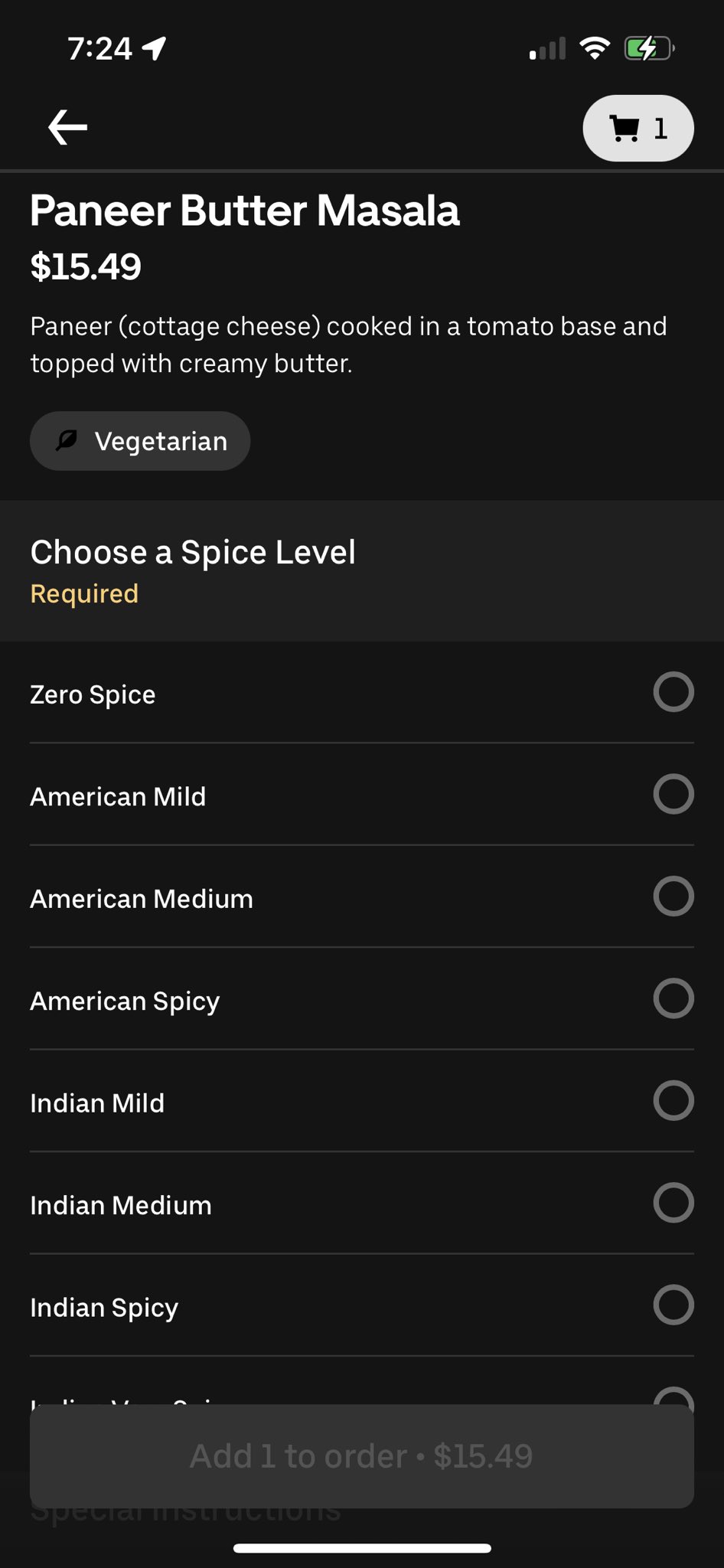Tap the clock showing 7:24
Viewport: 724px width, 1568px height.
click(99, 47)
